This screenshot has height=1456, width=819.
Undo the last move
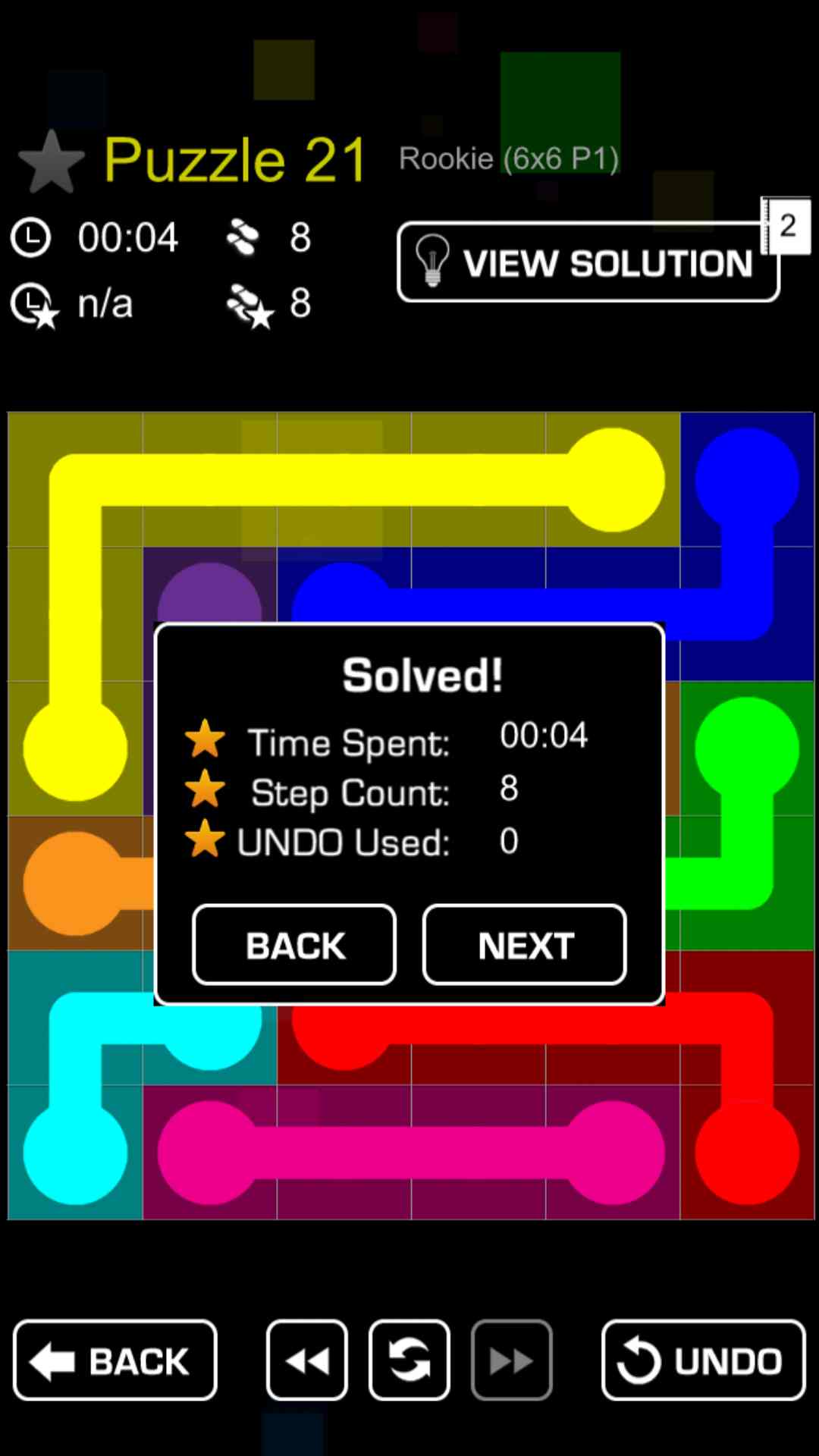coord(703,1360)
